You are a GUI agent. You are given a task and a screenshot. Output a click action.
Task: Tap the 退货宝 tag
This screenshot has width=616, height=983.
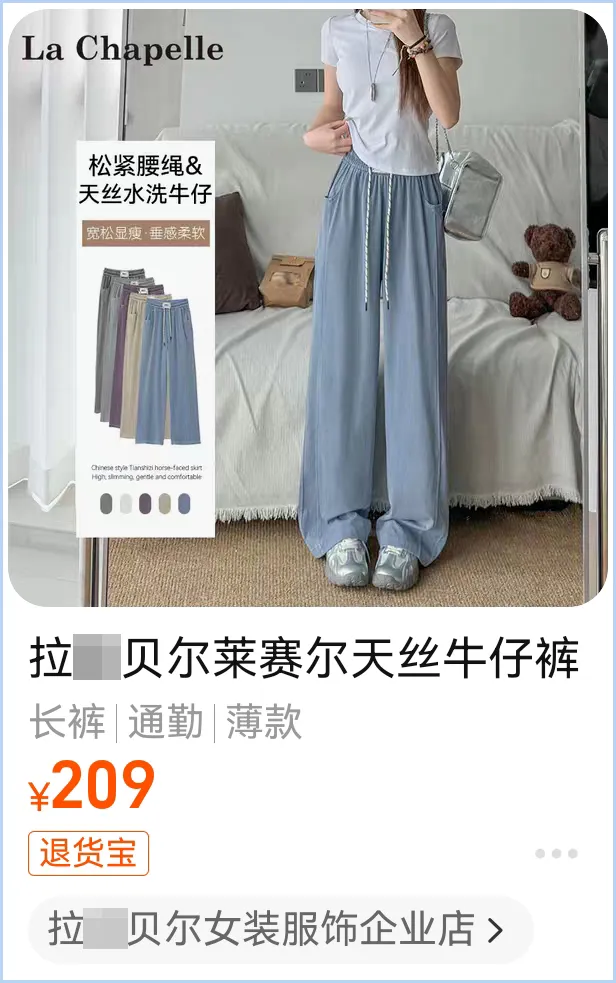point(88,854)
